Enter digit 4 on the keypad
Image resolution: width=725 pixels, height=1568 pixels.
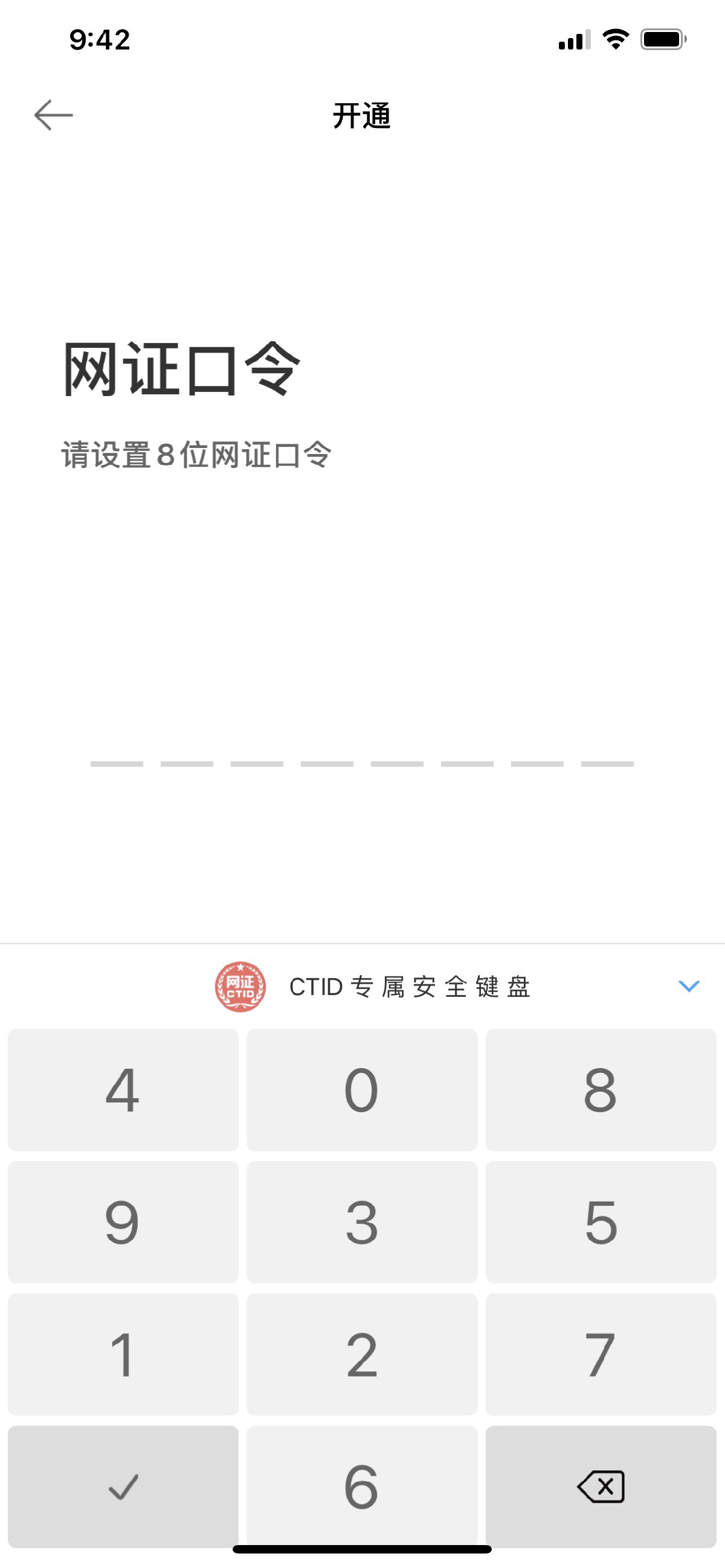pyautogui.click(x=123, y=1090)
